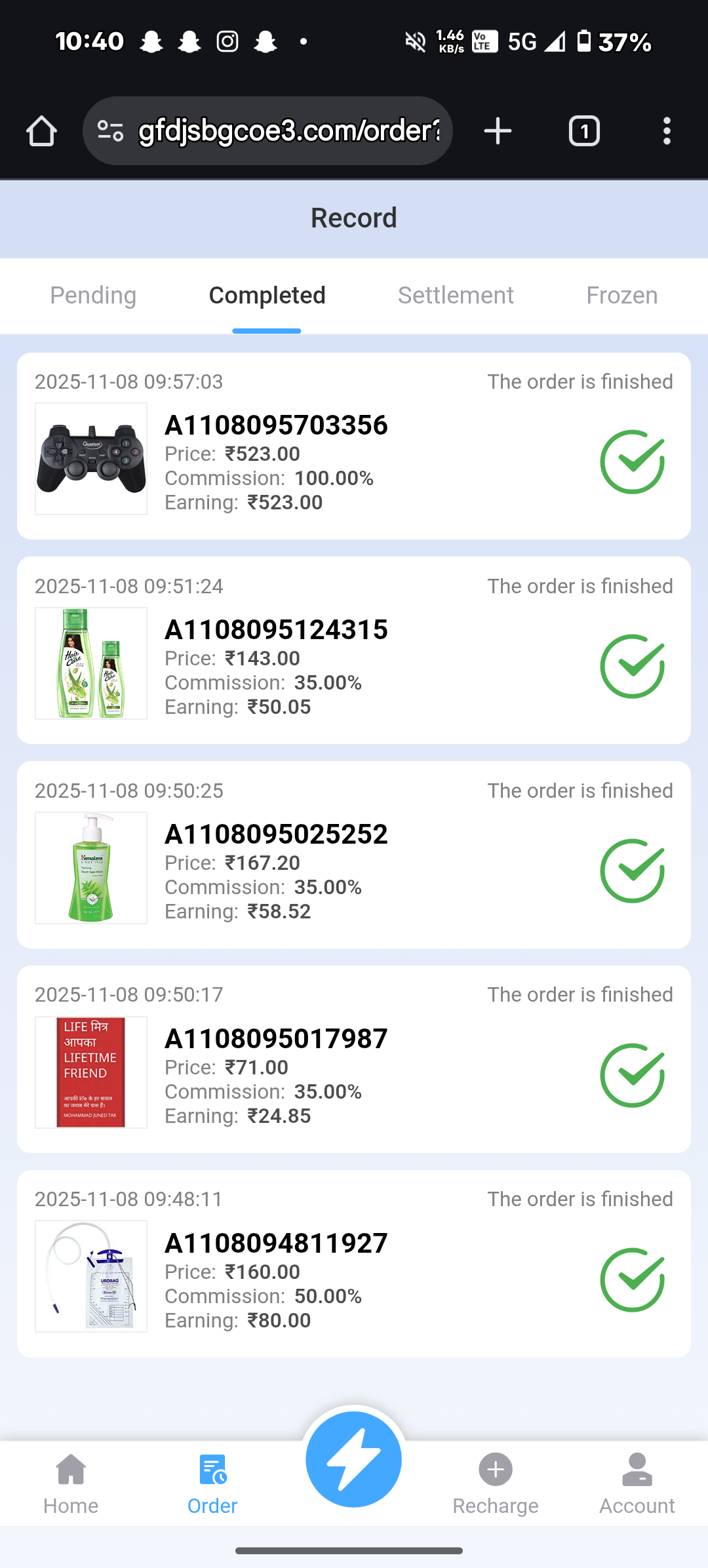The width and height of the screenshot is (708, 1568).
Task: Switch to the Settlement tab
Action: tap(456, 296)
